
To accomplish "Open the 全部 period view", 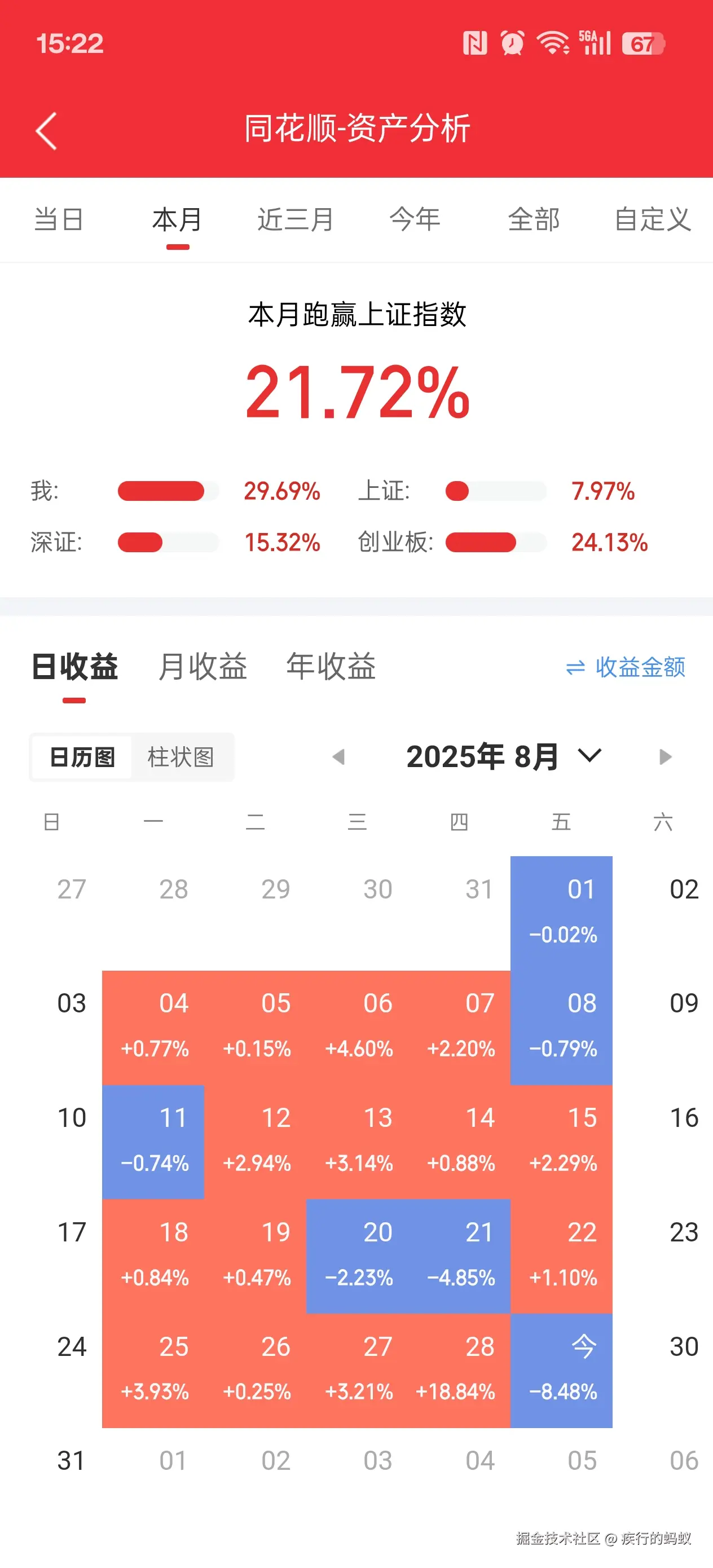I will click(534, 221).
